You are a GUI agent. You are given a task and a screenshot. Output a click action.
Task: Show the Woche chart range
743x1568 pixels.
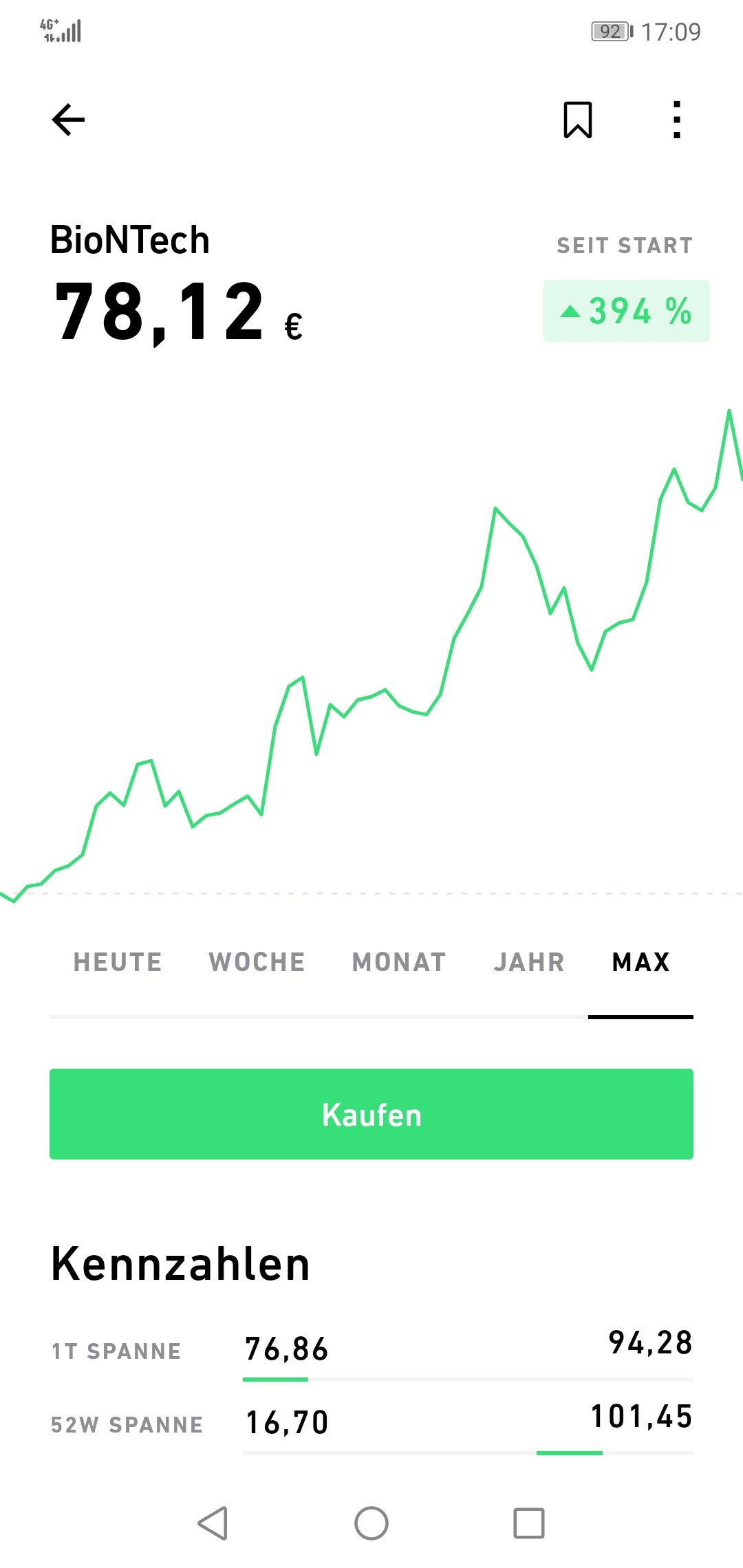click(x=257, y=961)
